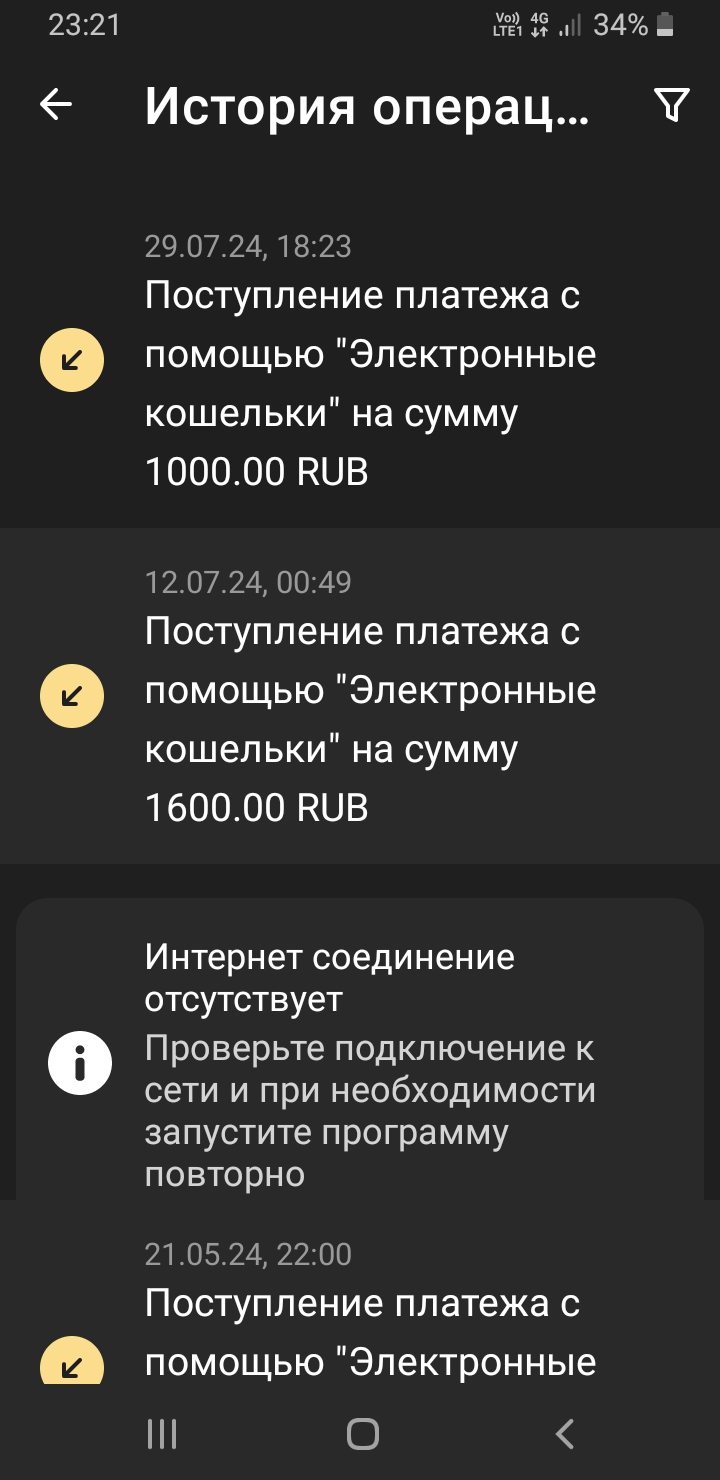720x1480 pixels.
Task: Open the filter for operations history
Action: tap(671, 104)
